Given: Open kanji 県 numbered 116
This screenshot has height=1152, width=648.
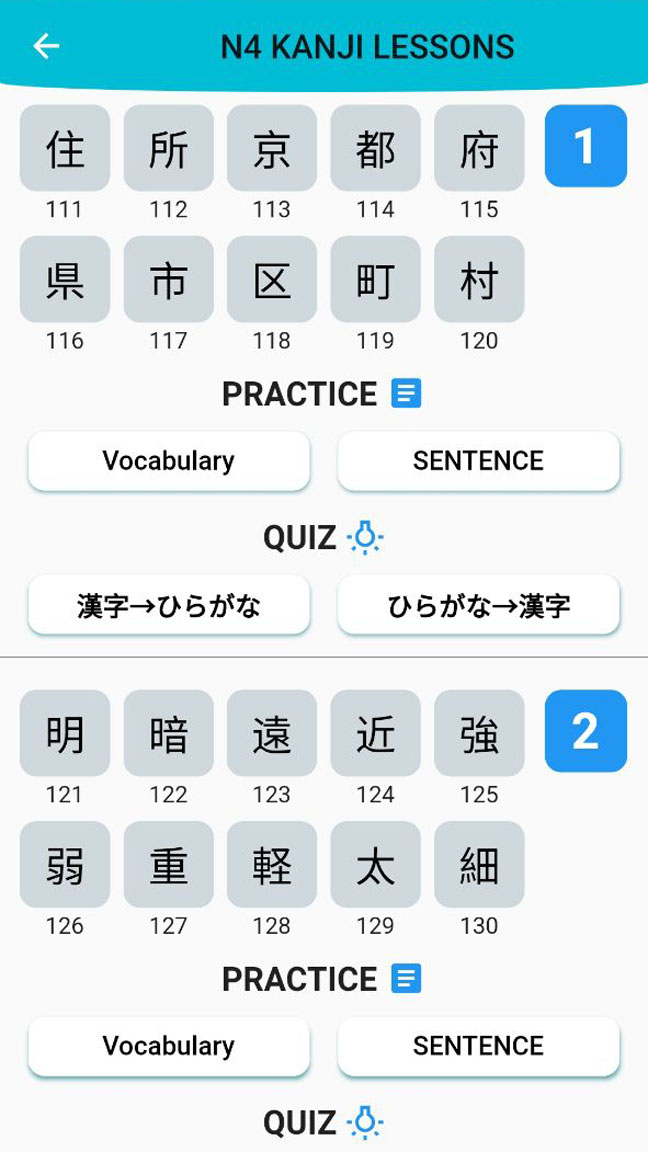Looking at the screenshot, I should (x=65, y=278).
